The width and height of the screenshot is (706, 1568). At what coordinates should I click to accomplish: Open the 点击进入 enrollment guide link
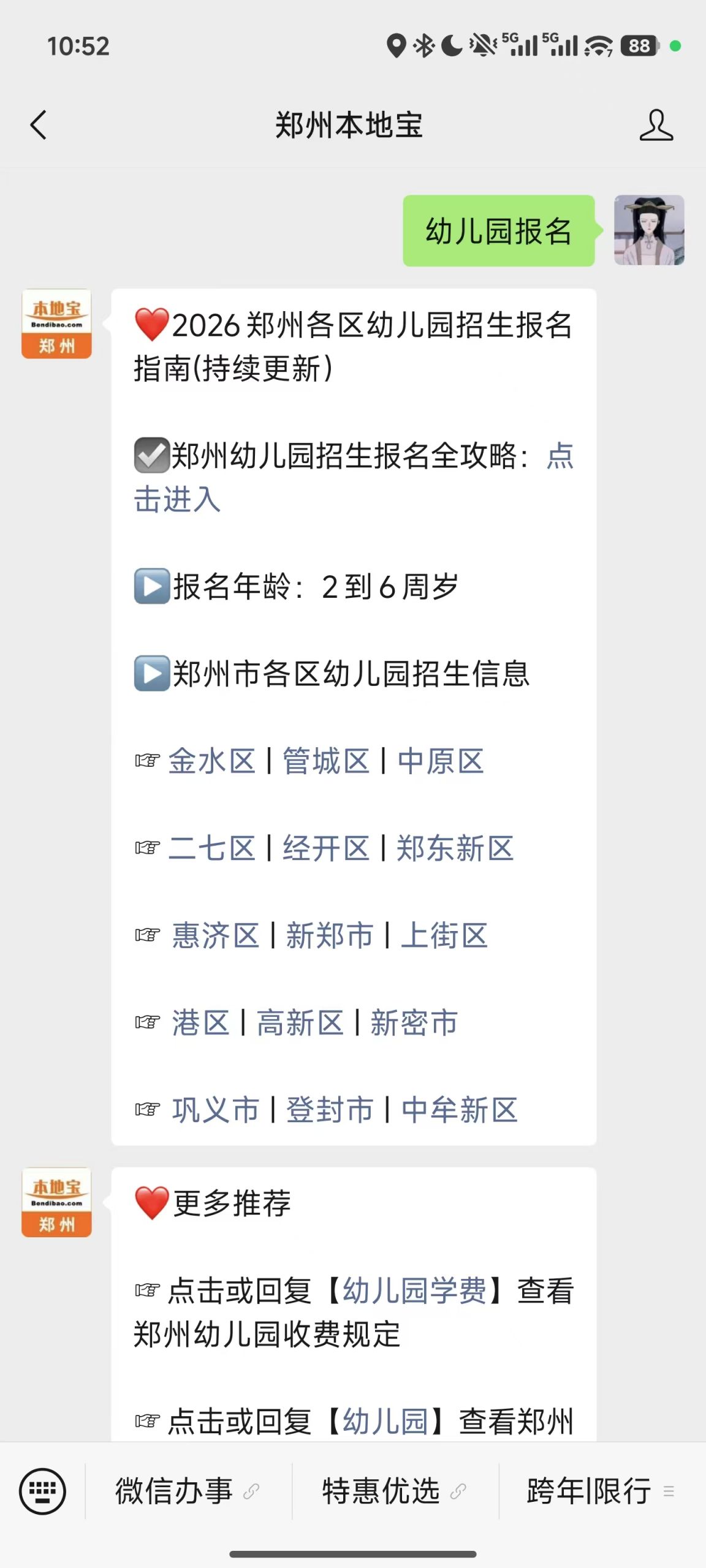177,499
